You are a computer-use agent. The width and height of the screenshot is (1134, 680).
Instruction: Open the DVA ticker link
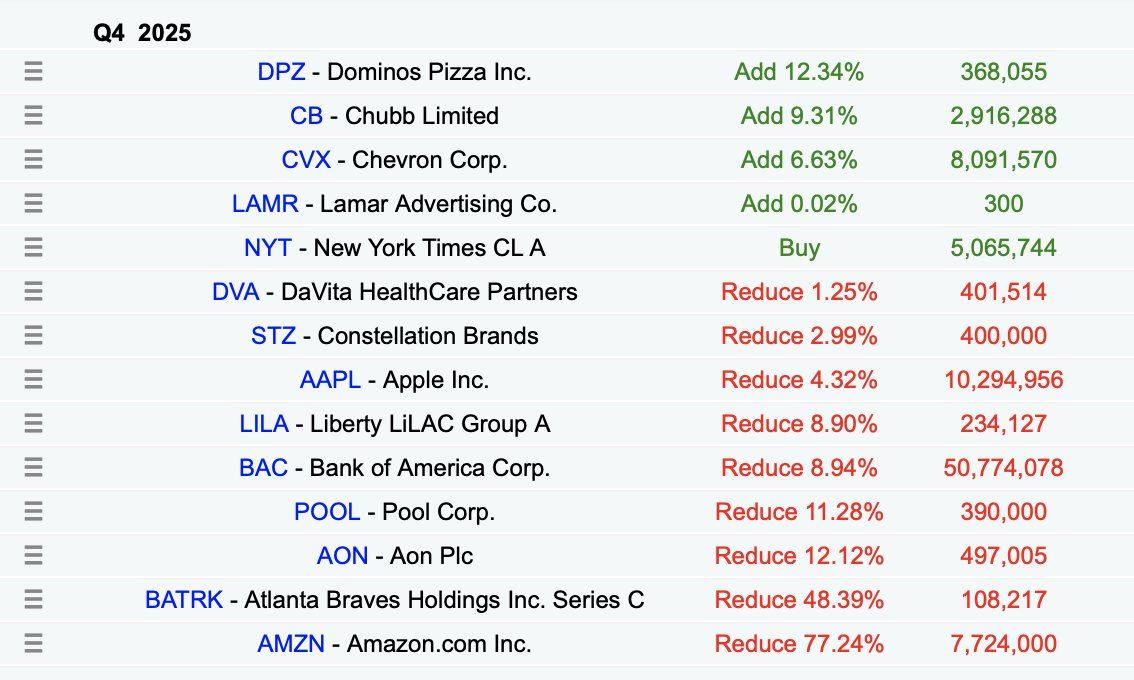click(x=235, y=292)
